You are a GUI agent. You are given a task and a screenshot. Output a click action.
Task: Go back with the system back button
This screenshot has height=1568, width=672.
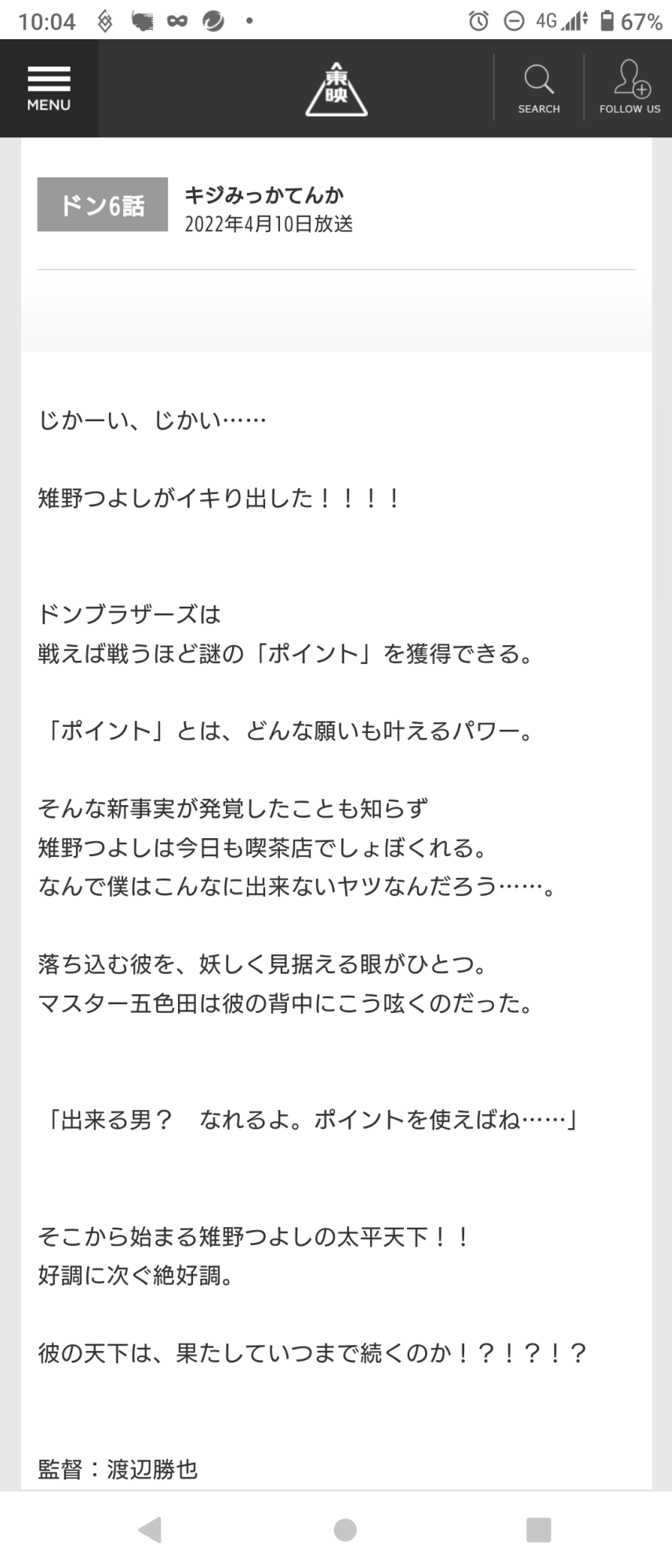tap(149, 1529)
